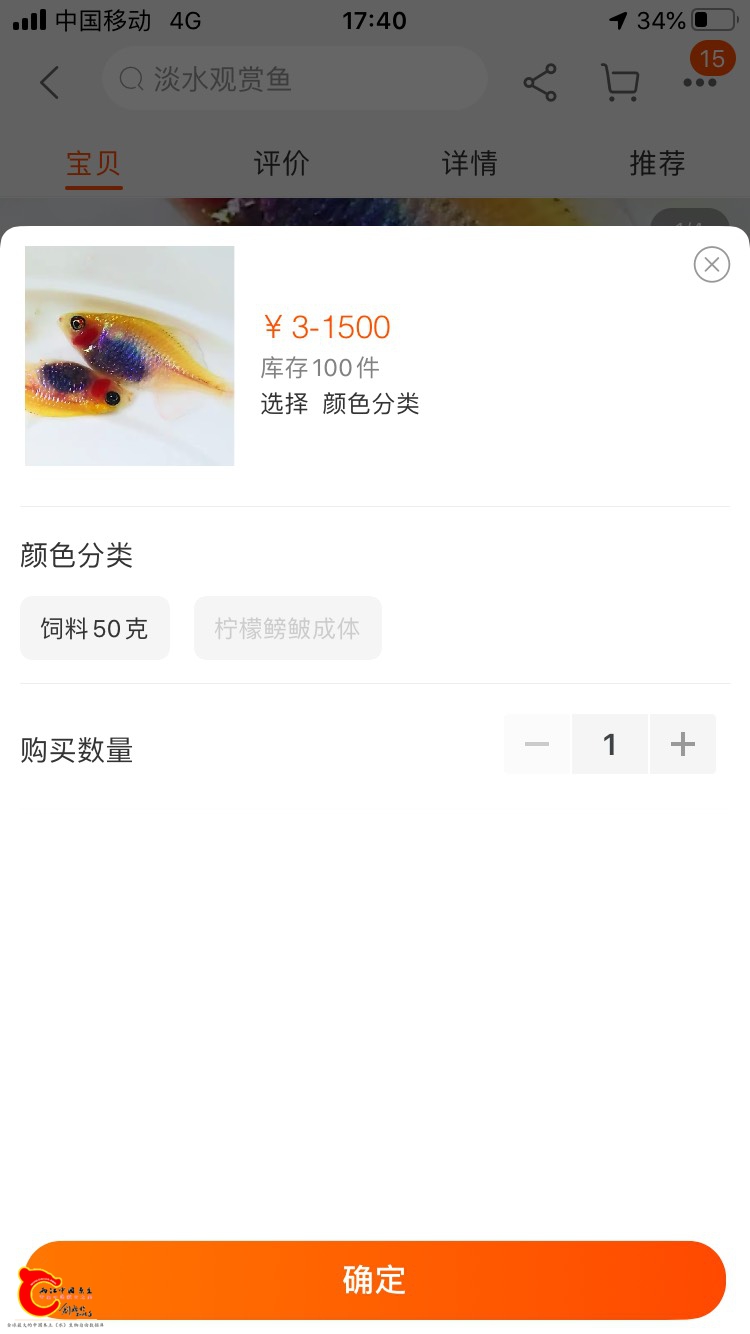750x1334 pixels.
Task: Select the 柠檬鳑鲏成体 option
Action: tap(288, 627)
